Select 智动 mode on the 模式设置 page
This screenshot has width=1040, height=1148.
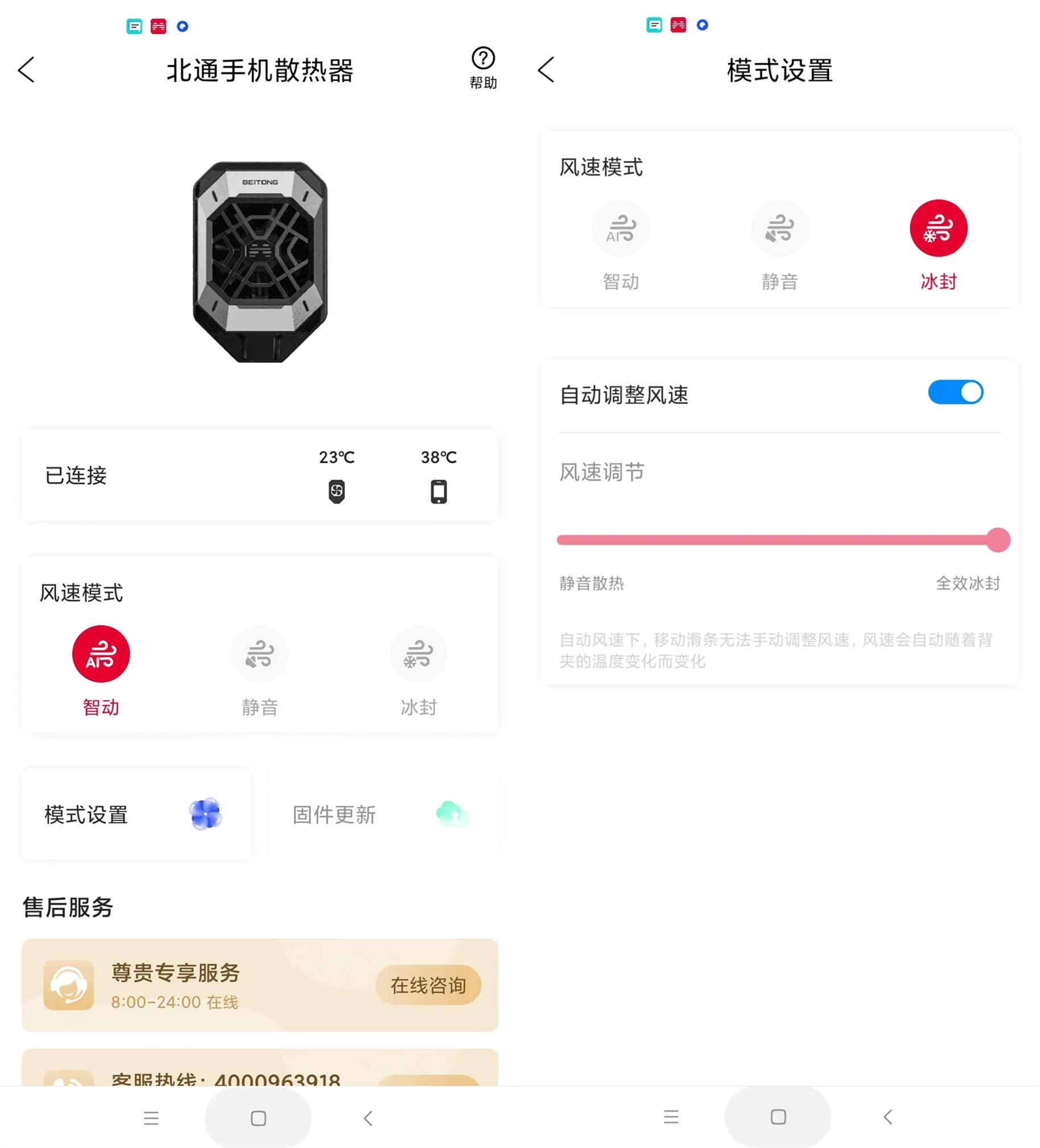pyautogui.click(x=620, y=228)
